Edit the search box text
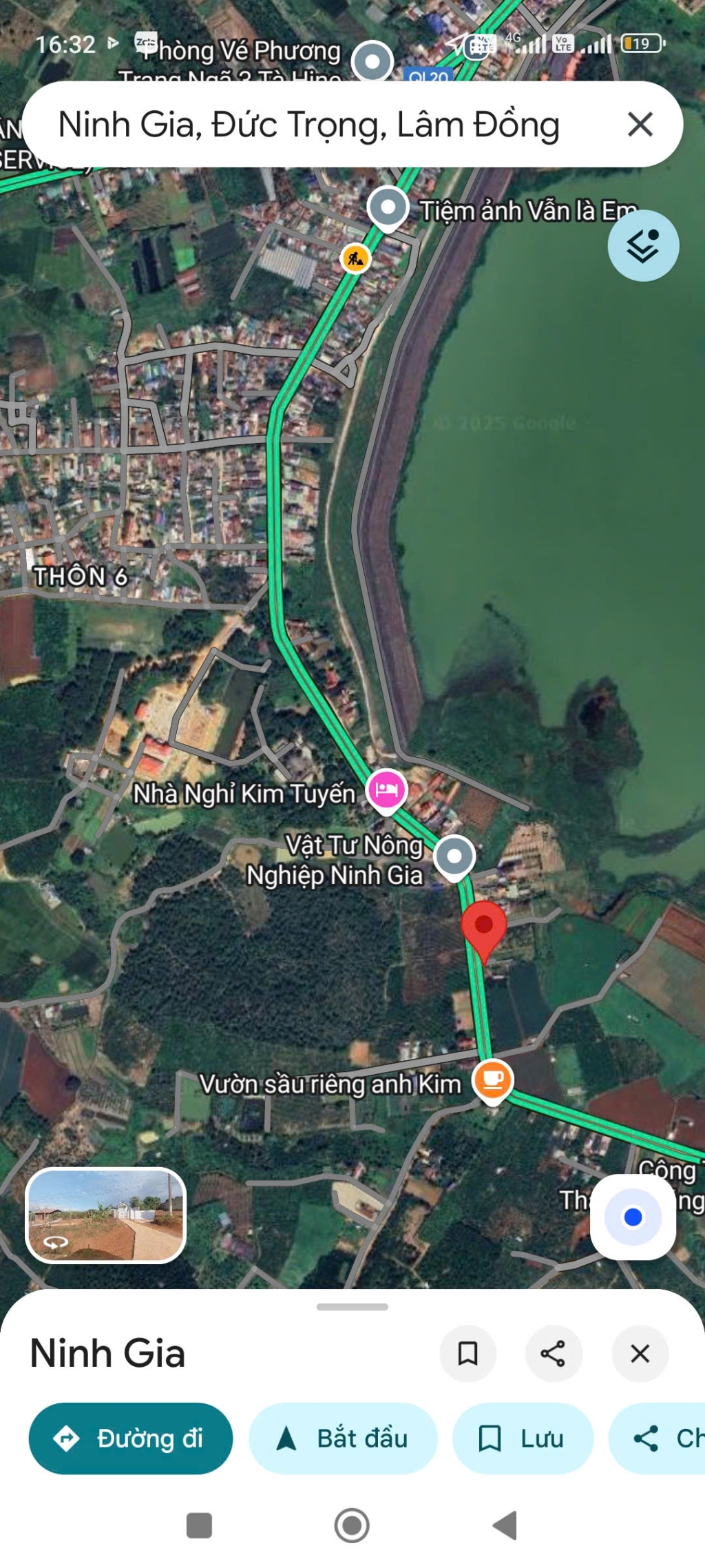The image size is (705, 1568). tap(309, 125)
